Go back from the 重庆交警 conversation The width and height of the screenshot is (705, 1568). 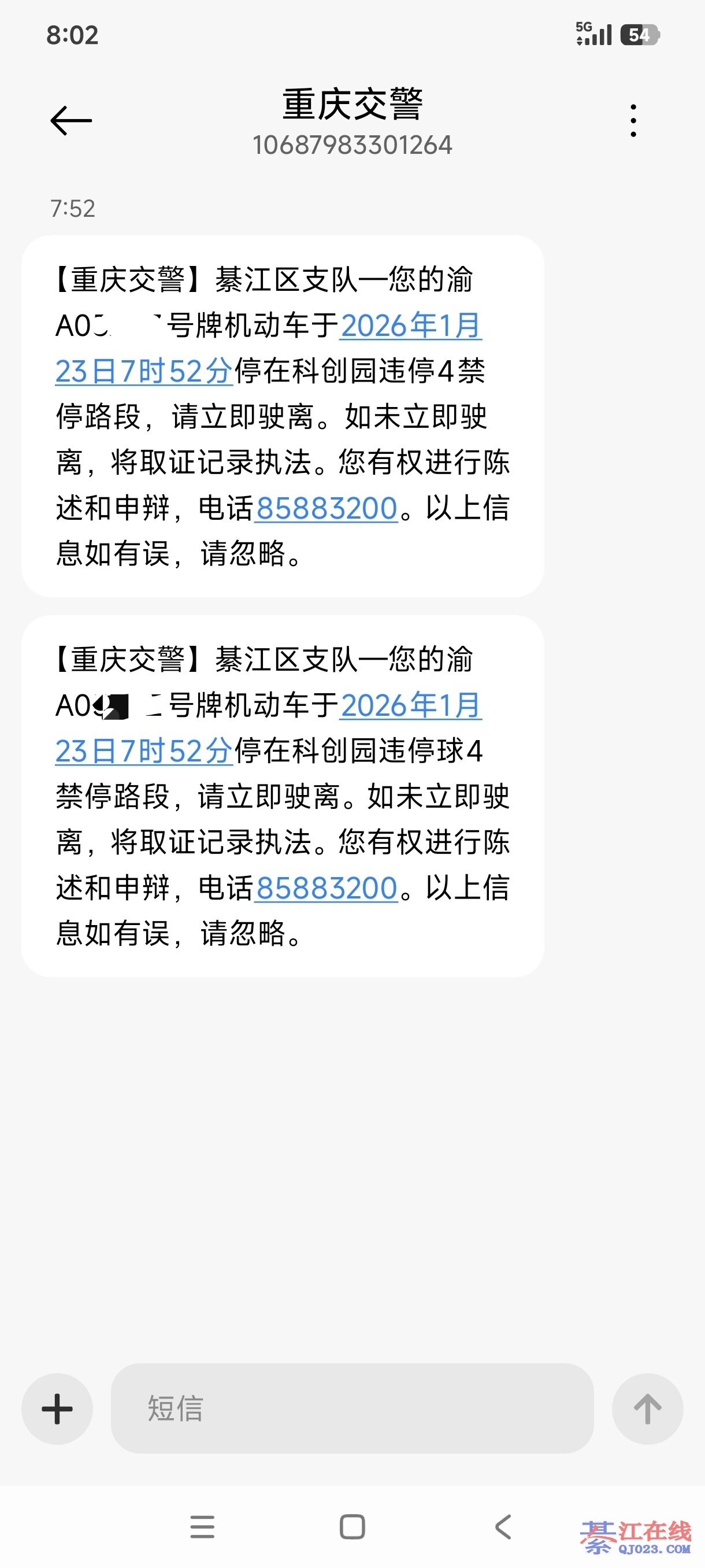(x=71, y=120)
